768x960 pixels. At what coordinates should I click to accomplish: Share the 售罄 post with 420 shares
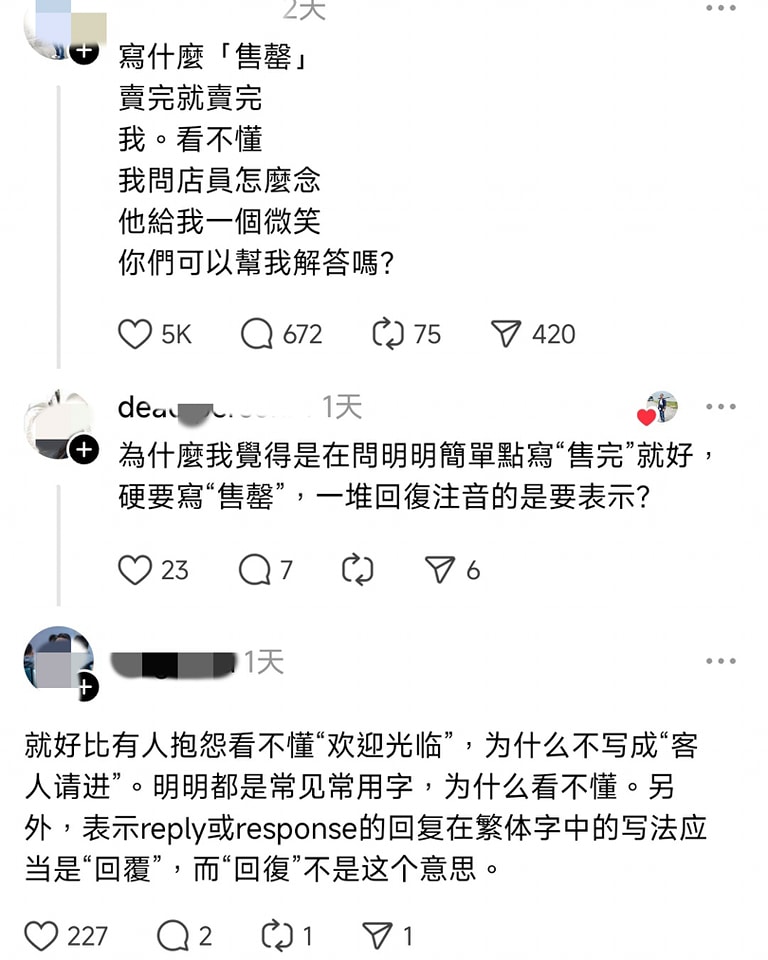[x=507, y=334]
